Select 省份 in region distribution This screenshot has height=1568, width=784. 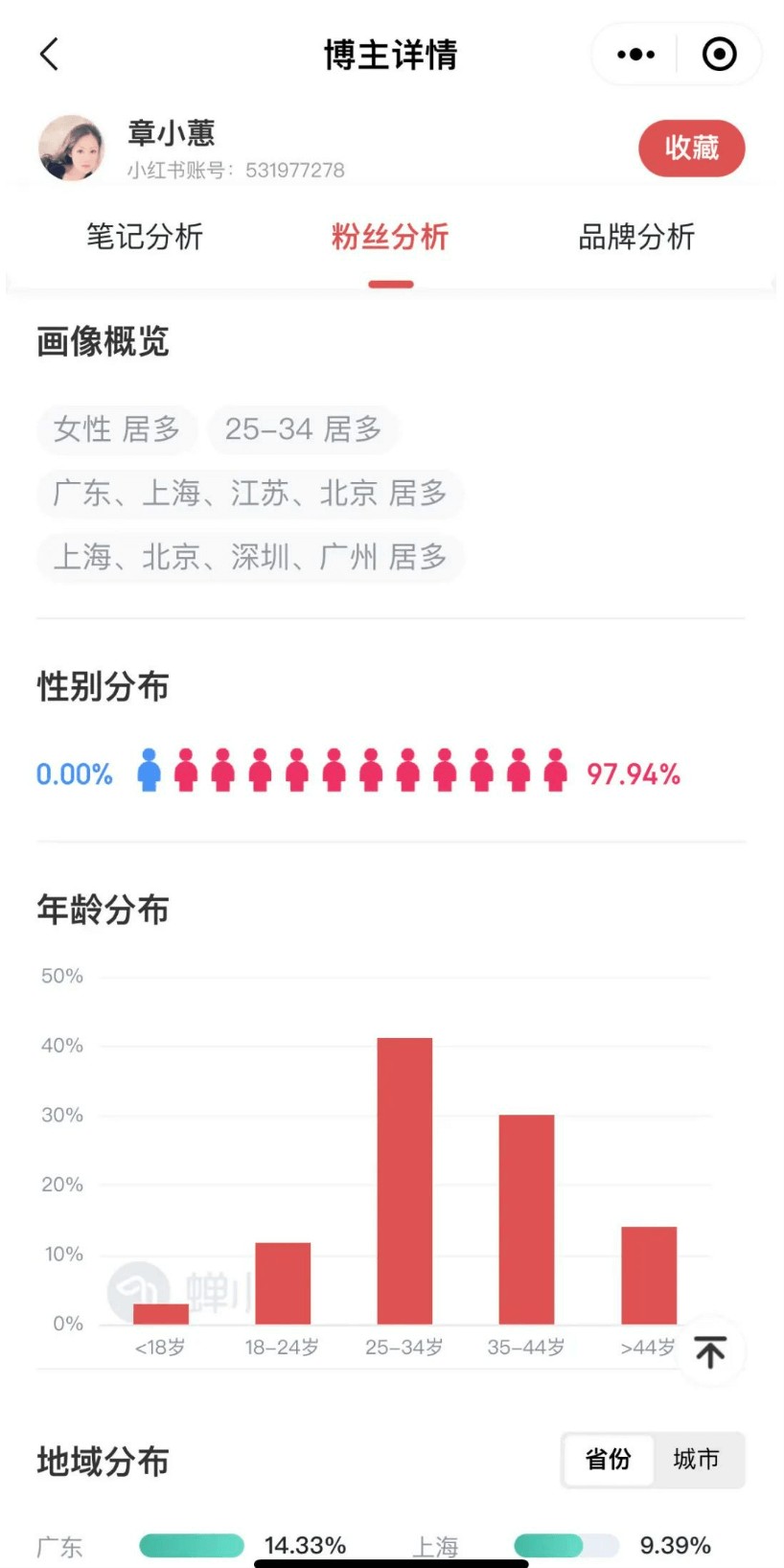609,1460
